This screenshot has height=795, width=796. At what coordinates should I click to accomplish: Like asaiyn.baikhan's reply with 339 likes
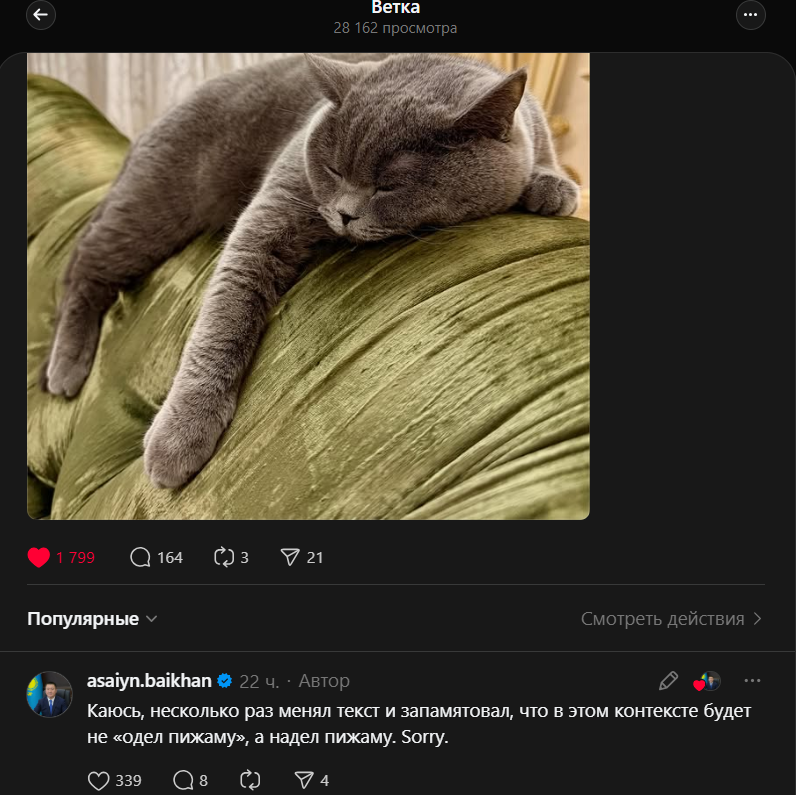point(99,780)
